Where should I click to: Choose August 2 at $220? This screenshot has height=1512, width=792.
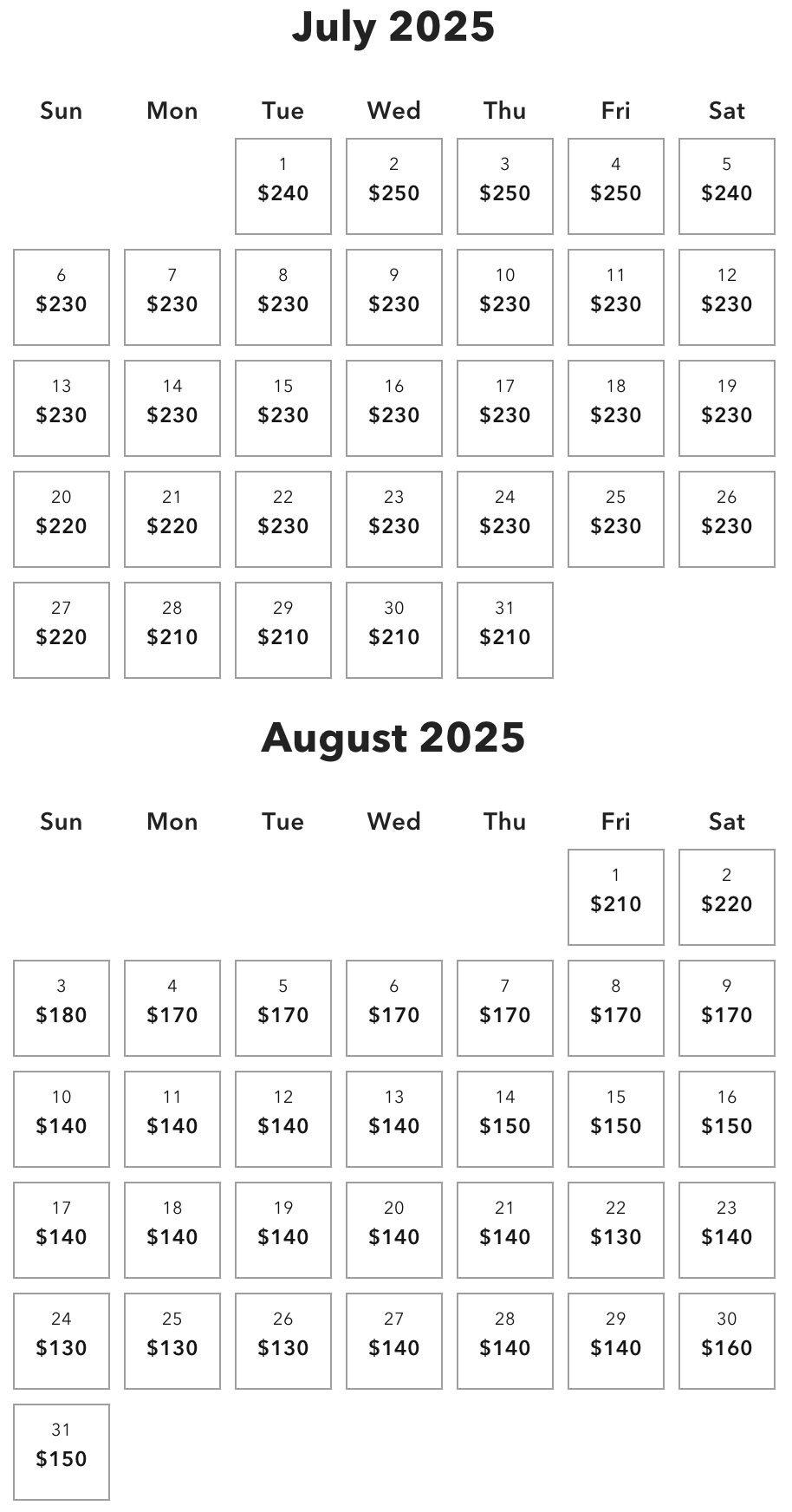coord(727,897)
